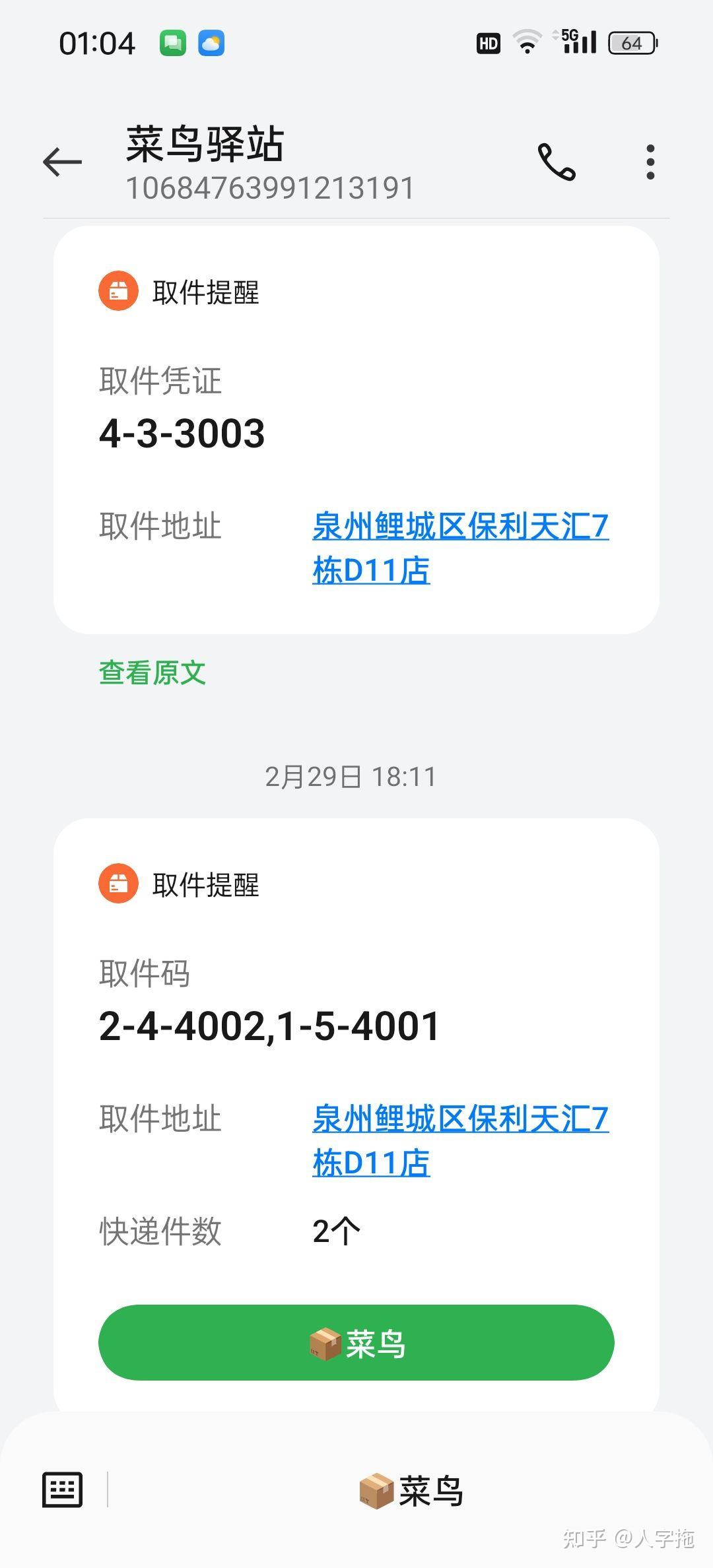Open address link under code 2-4-4002,1-5-4001
The image size is (713, 1568).
point(460,1140)
